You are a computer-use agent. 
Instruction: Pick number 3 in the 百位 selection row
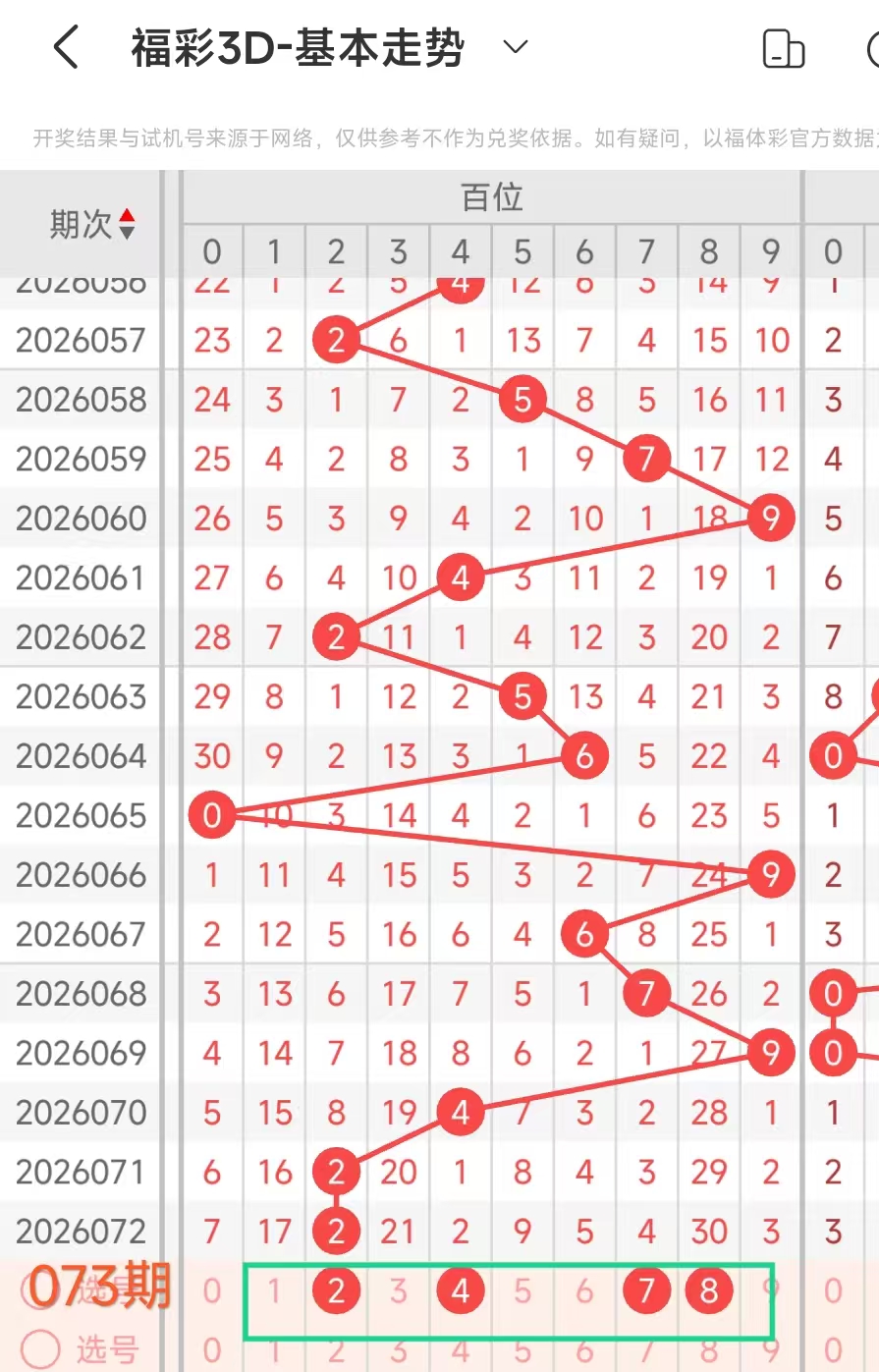(398, 1290)
